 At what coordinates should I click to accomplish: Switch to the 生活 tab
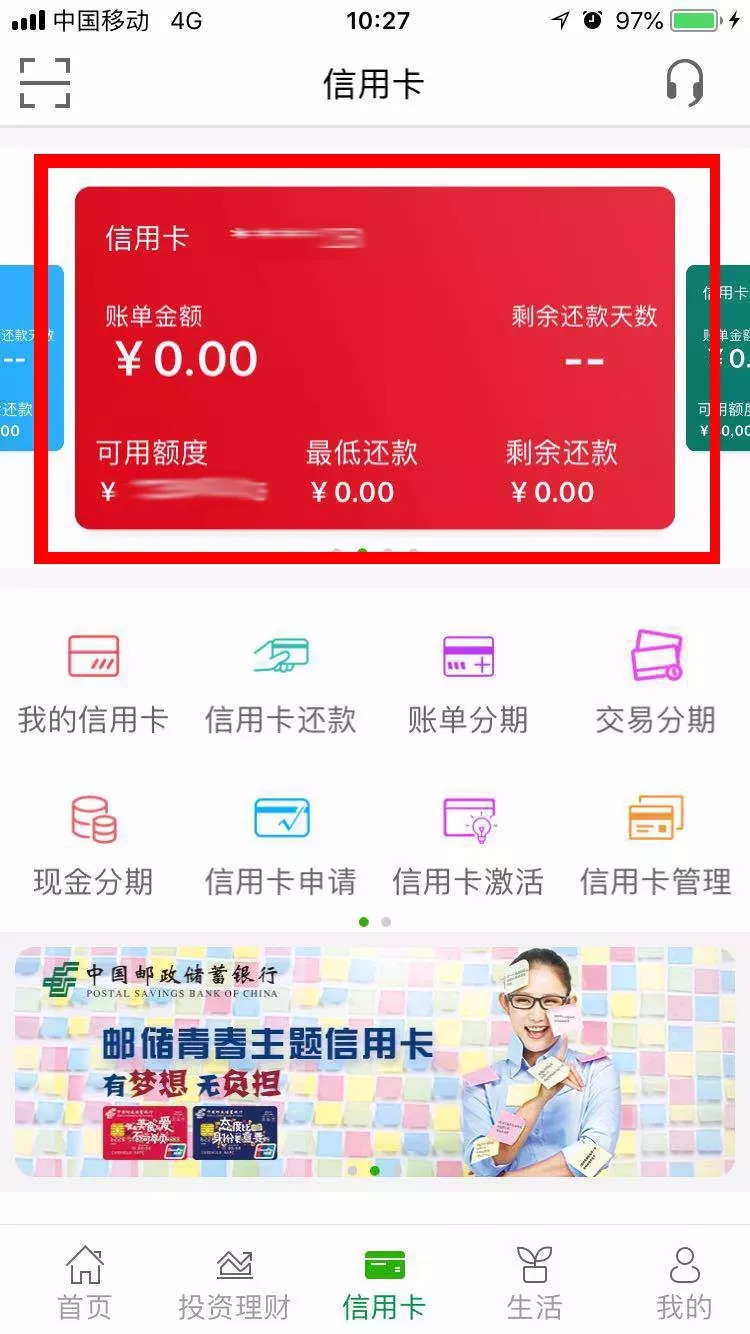[x=534, y=1283]
